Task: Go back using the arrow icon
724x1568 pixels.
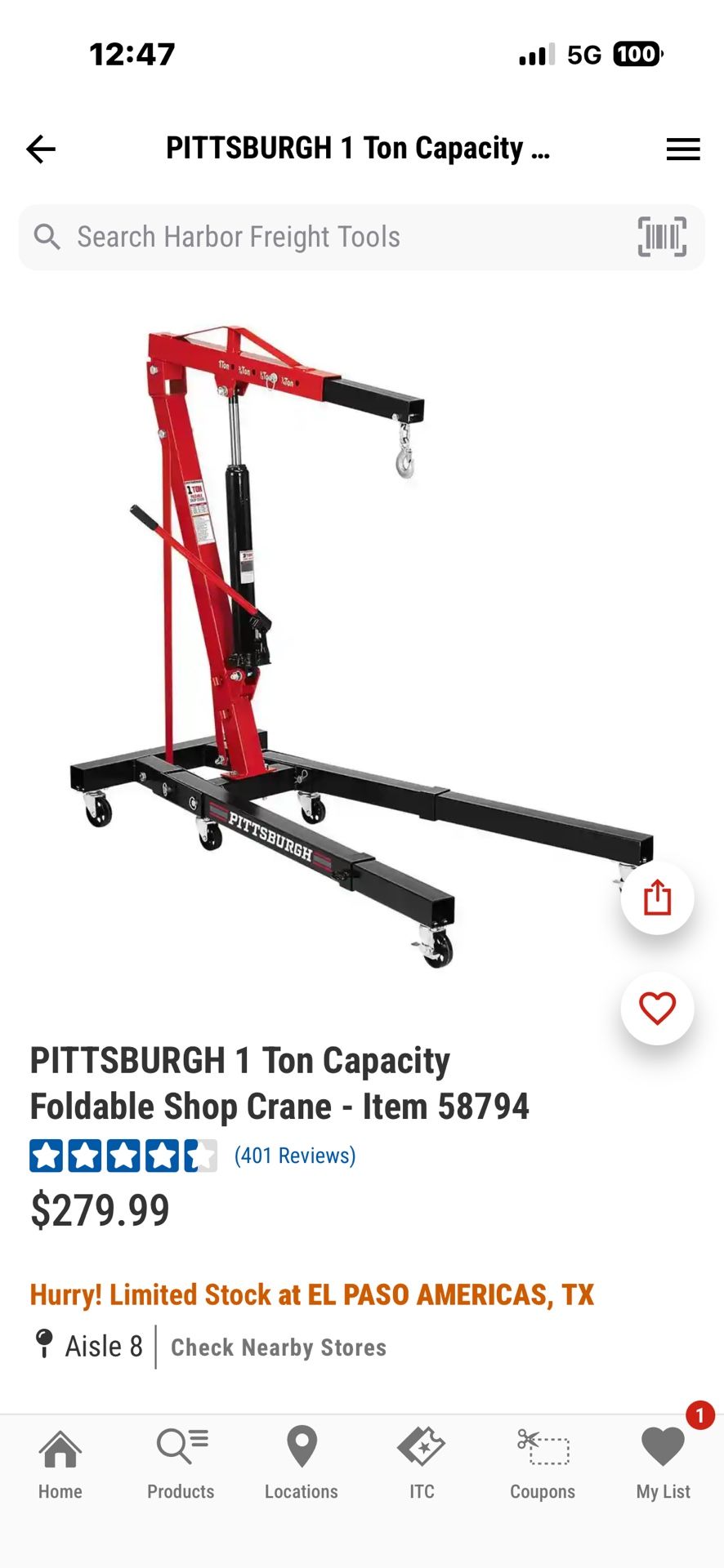Action: click(41, 149)
